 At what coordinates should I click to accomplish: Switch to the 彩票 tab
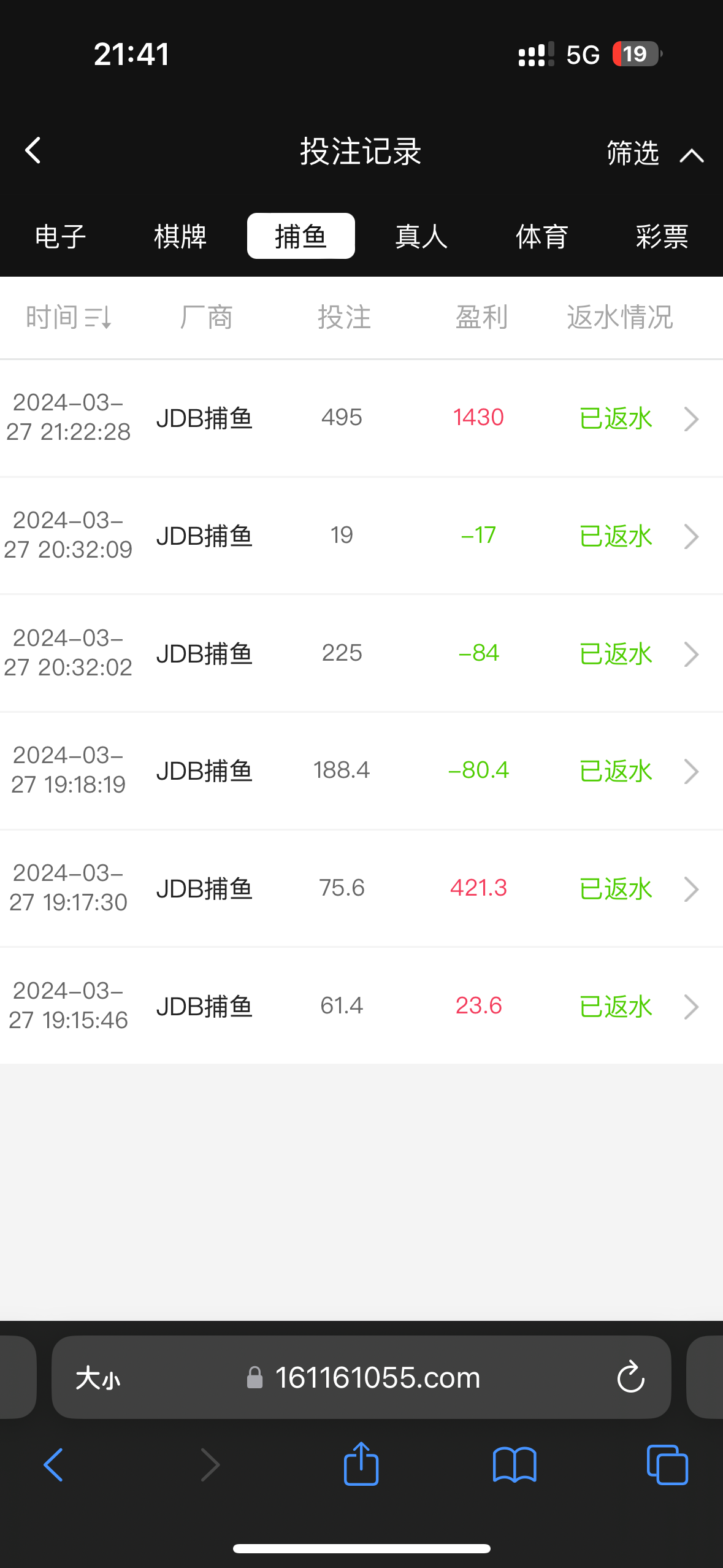point(662,237)
